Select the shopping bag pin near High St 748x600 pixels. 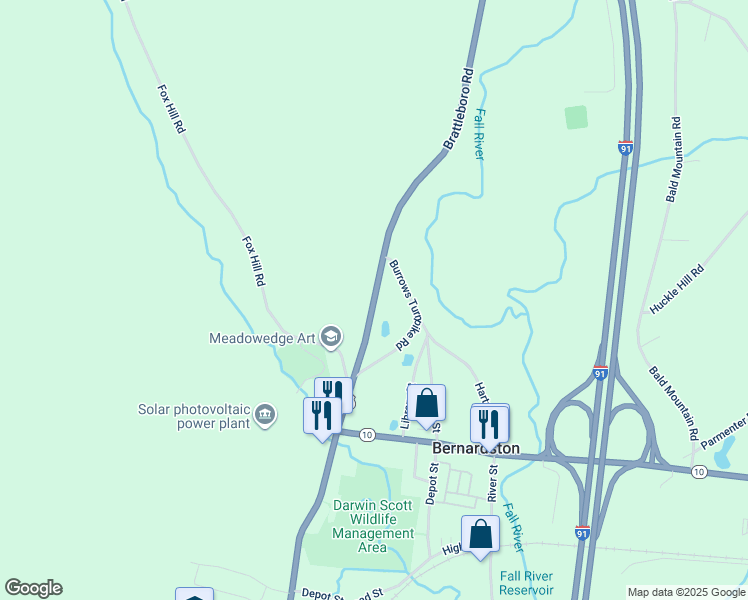(480, 537)
